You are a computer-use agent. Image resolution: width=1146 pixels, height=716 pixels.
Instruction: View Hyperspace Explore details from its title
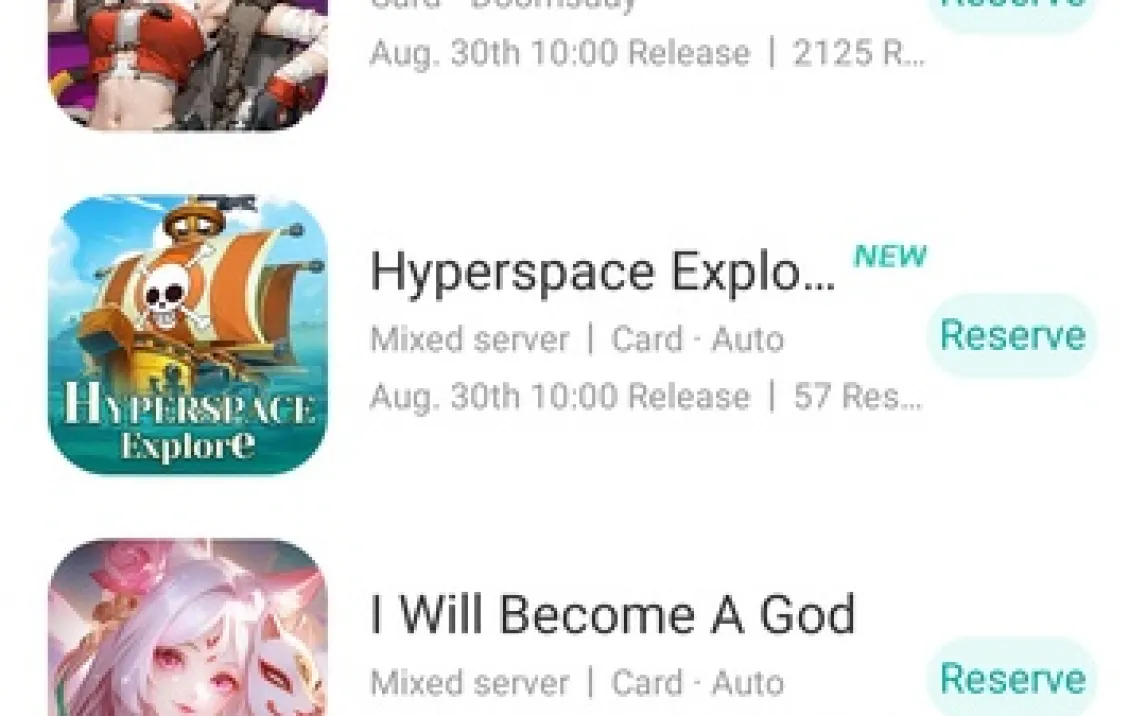pos(602,271)
